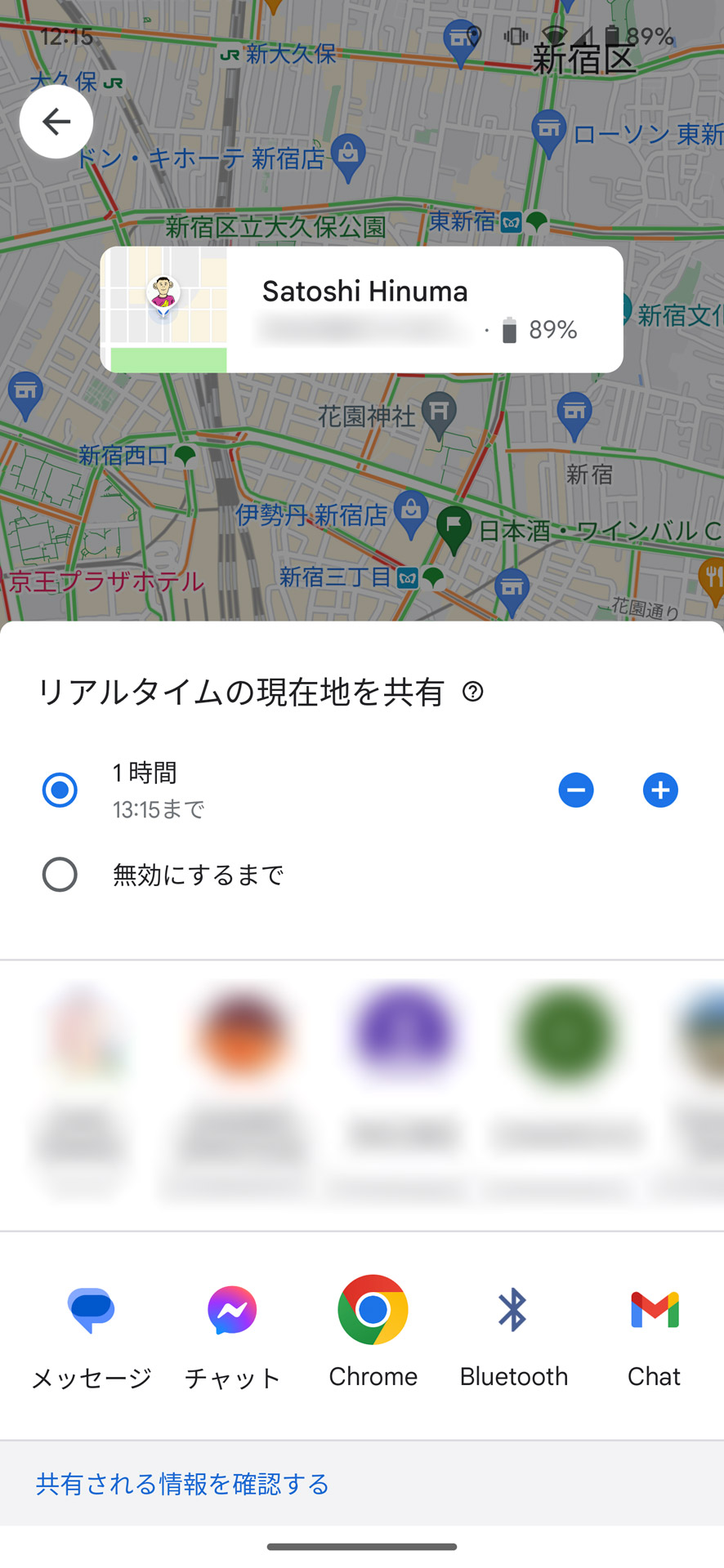Image resolution: width=724 pixels, height=1568 pixels.
Task: Tap the help icon next to 共有 heading
Action: tap(472, 691)
